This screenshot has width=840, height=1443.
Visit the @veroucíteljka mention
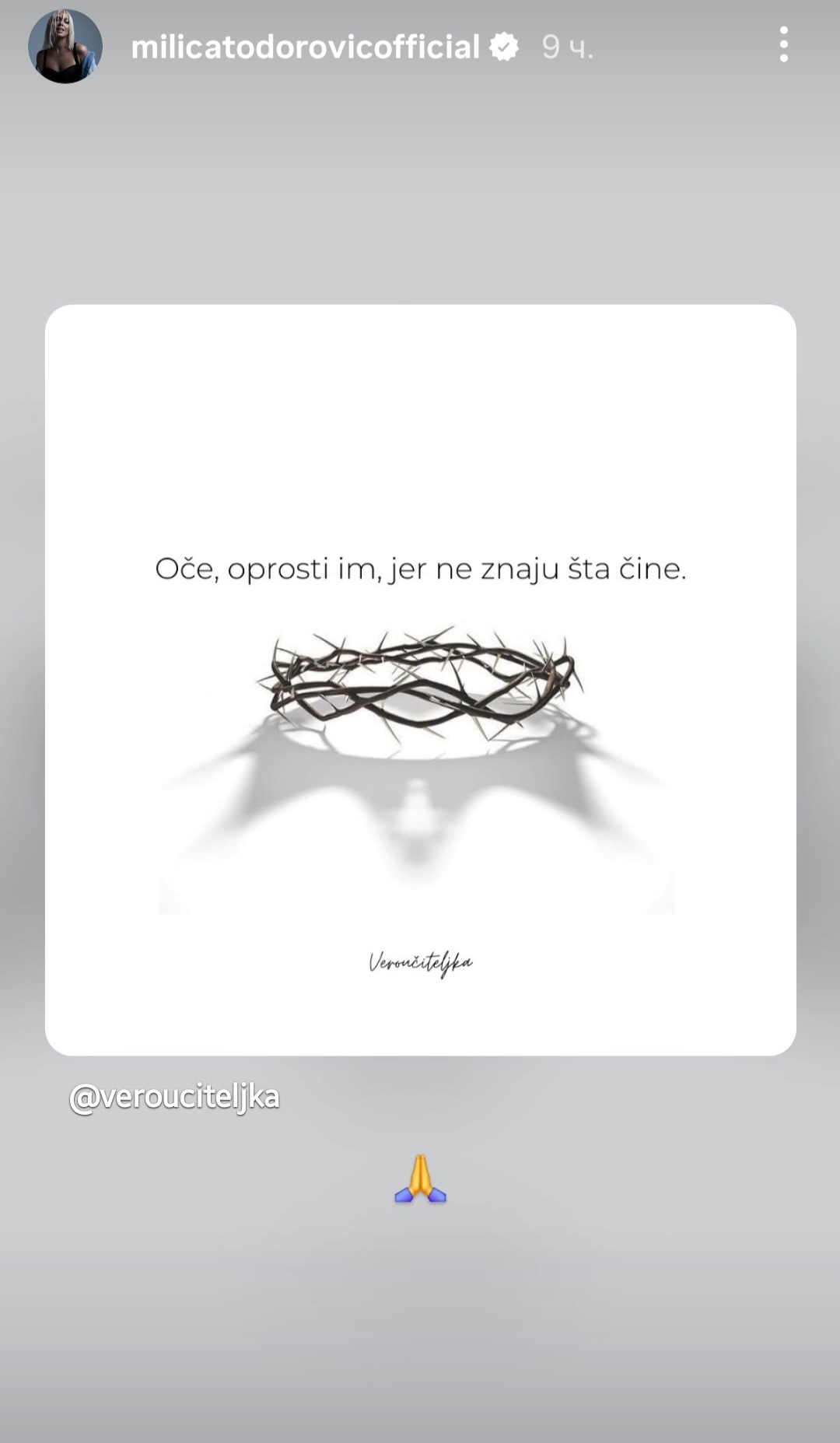pyautogui.click(x=174, y=1097)
